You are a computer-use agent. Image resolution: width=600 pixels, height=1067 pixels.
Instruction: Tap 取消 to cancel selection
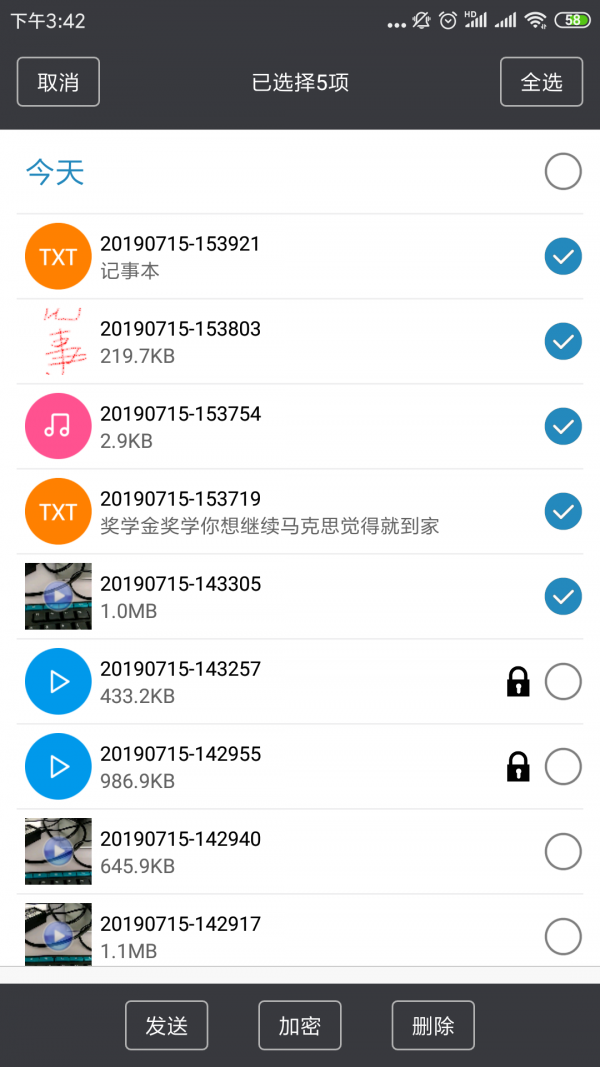(58, 82)
